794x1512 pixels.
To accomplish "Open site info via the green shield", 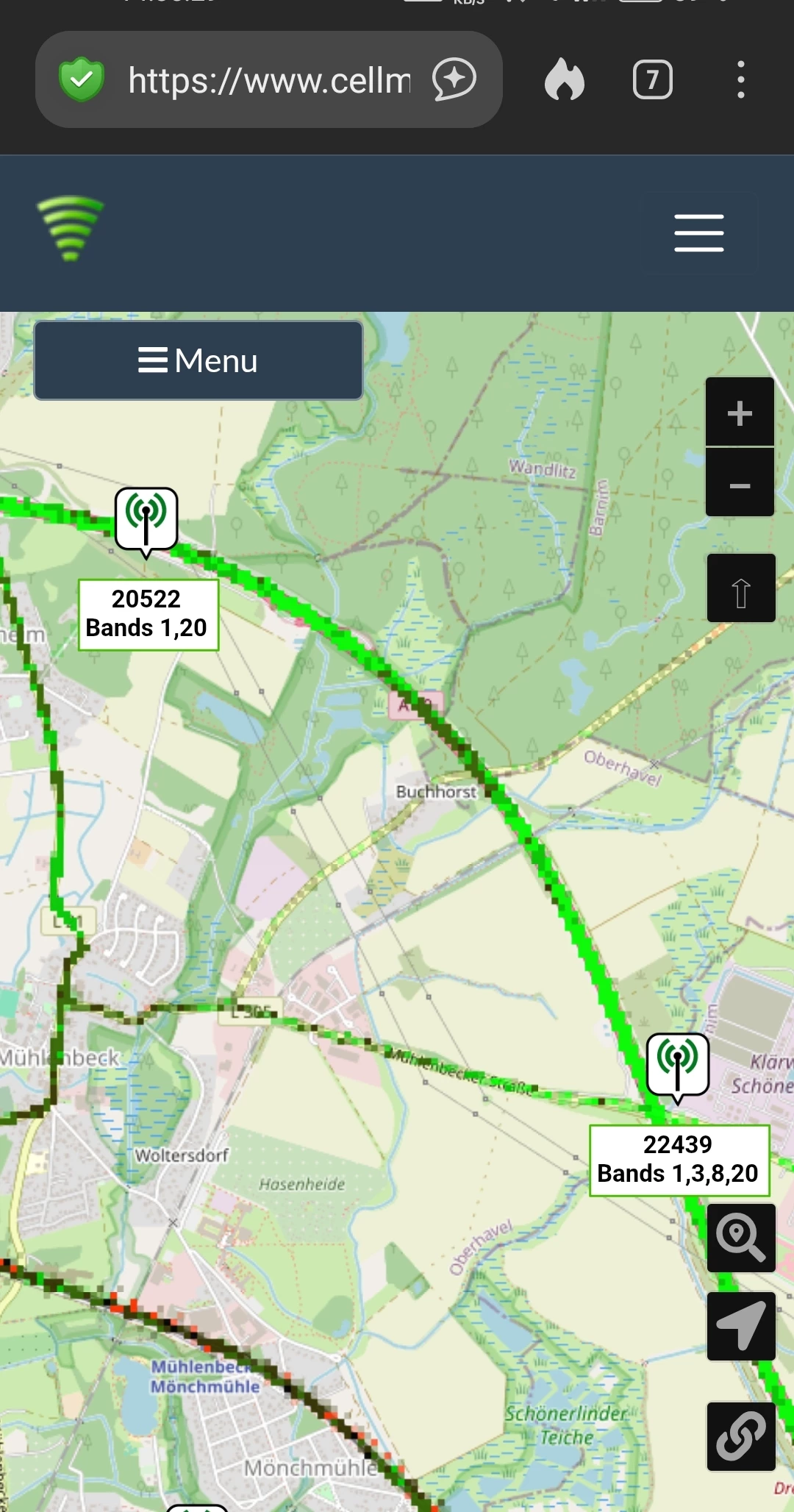I will click(82, 79).
